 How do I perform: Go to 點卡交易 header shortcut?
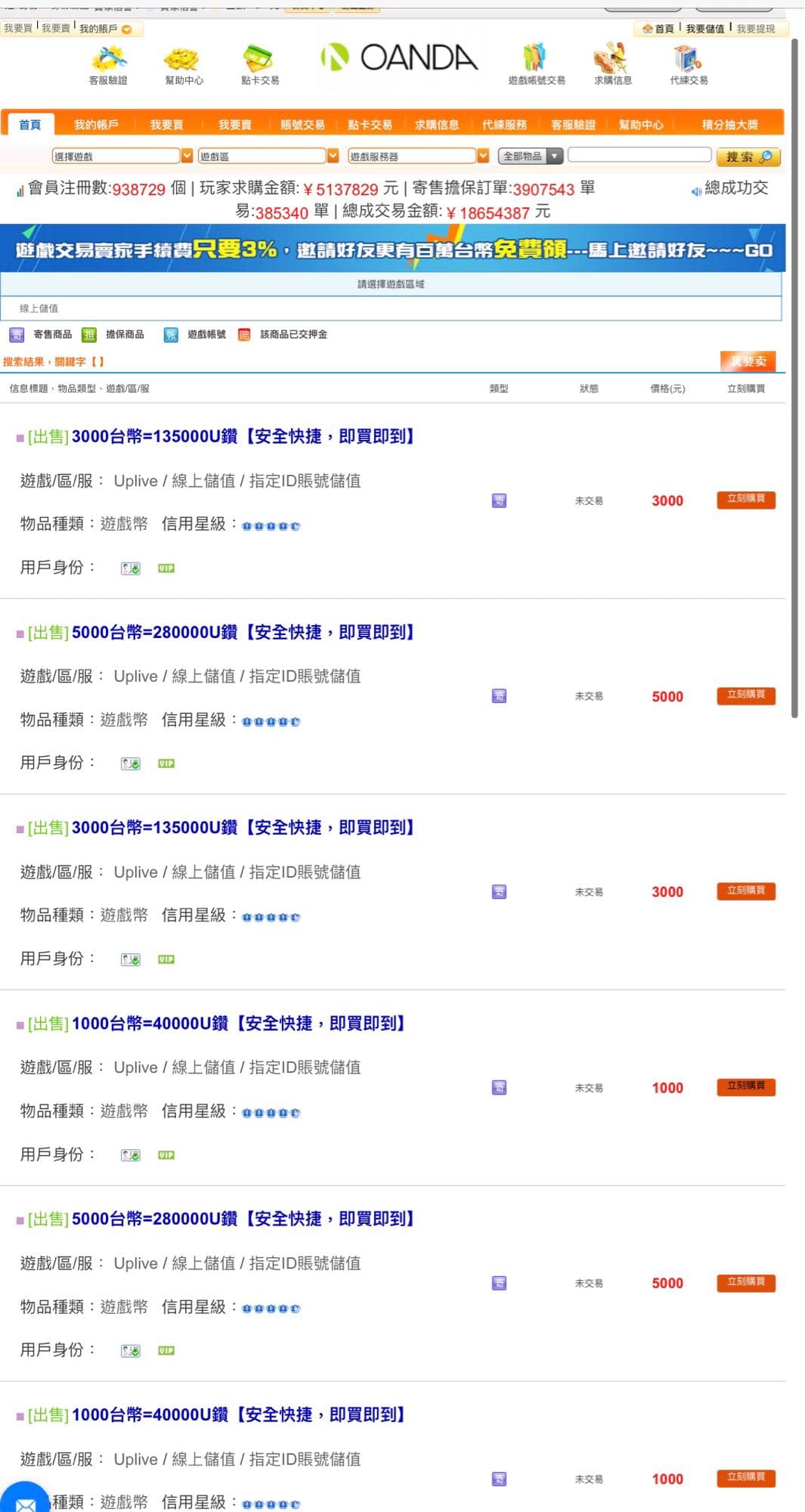(x=259, y=65)
